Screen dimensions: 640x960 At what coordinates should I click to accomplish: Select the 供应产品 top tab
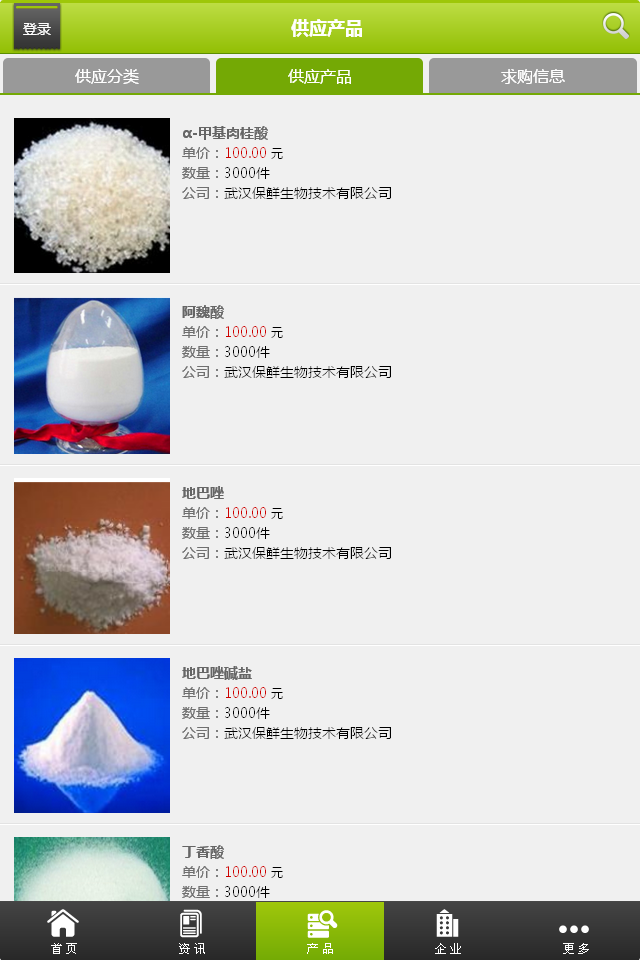320,76
